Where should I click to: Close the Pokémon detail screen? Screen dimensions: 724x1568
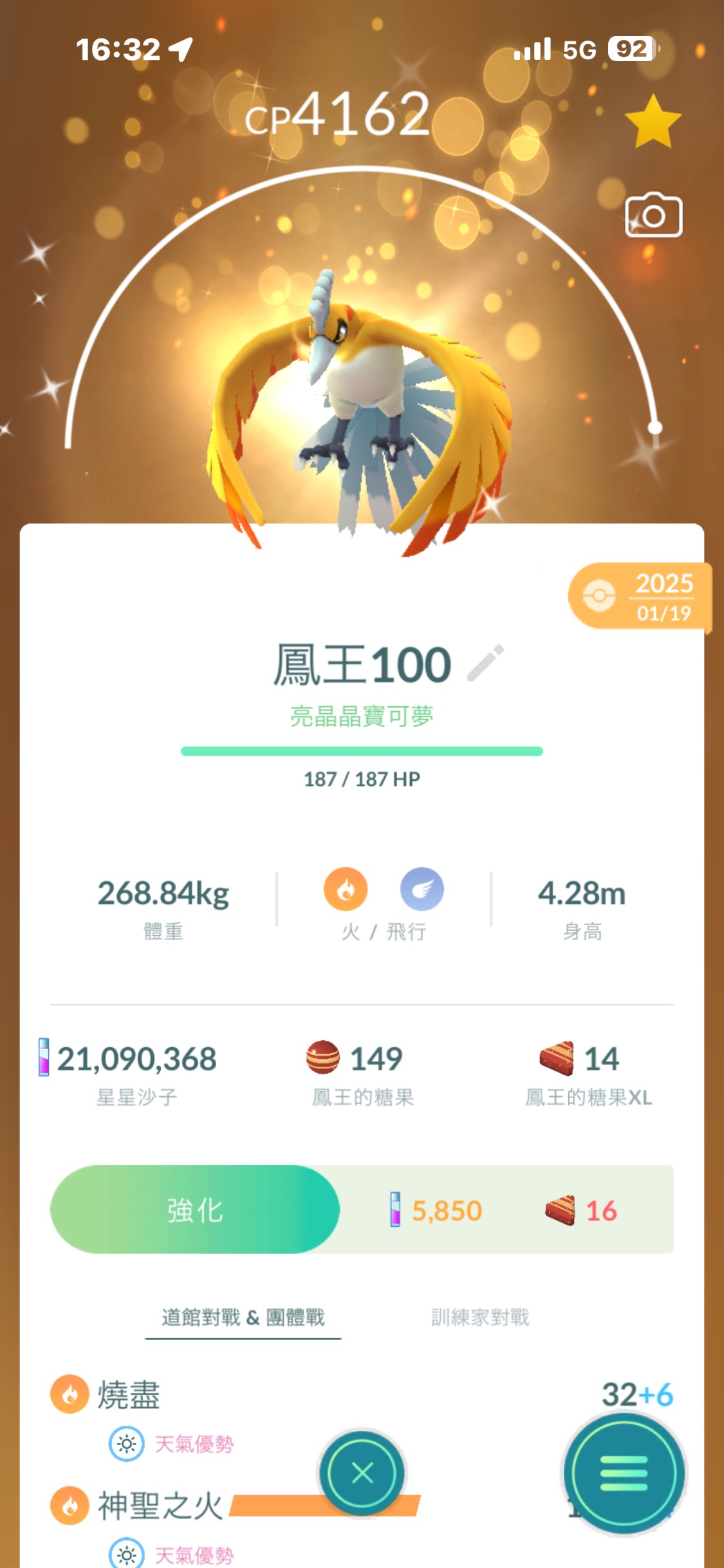pos(362,1472)
